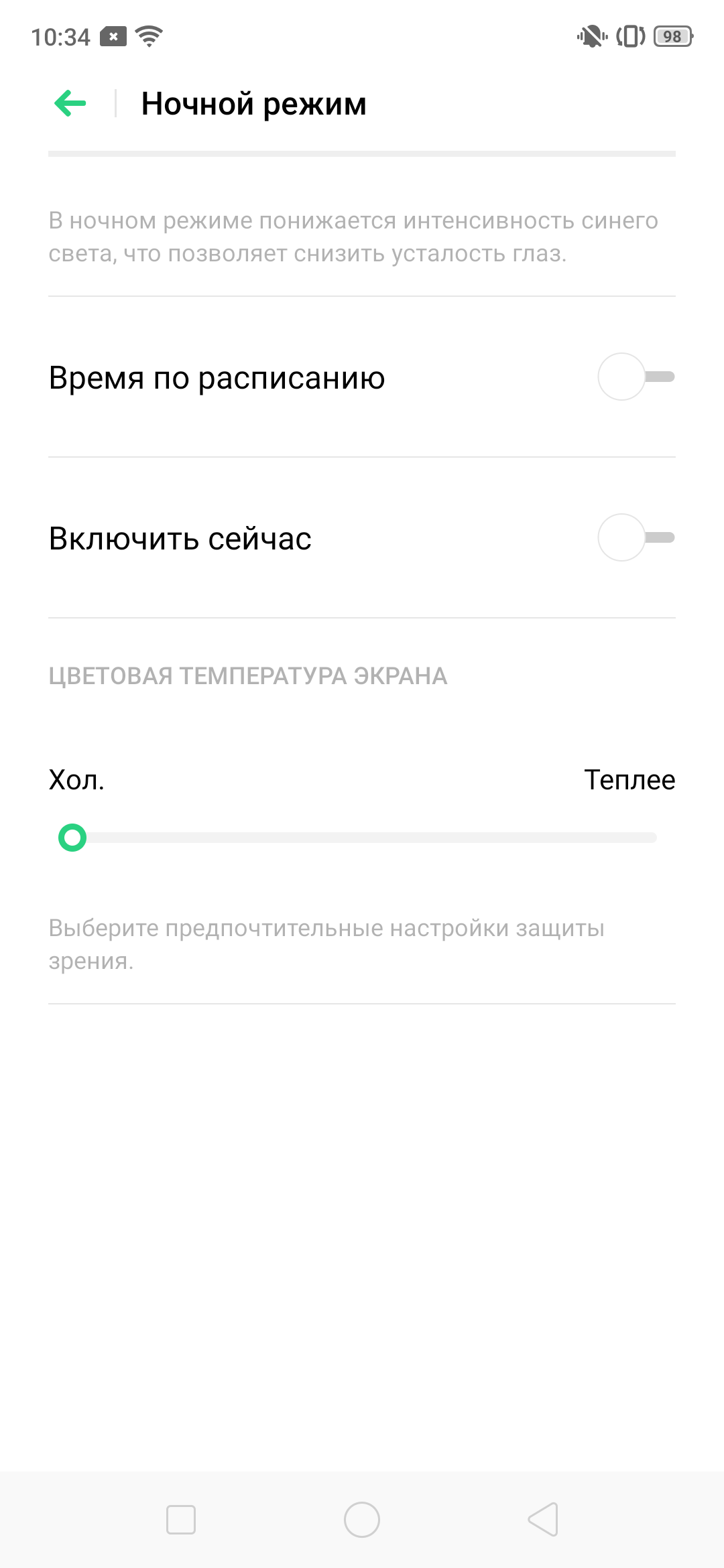The height and width of the screenshot is (1568, 724).
Task: Open recent apps from navigation bar
Action: coord(181,1520)
